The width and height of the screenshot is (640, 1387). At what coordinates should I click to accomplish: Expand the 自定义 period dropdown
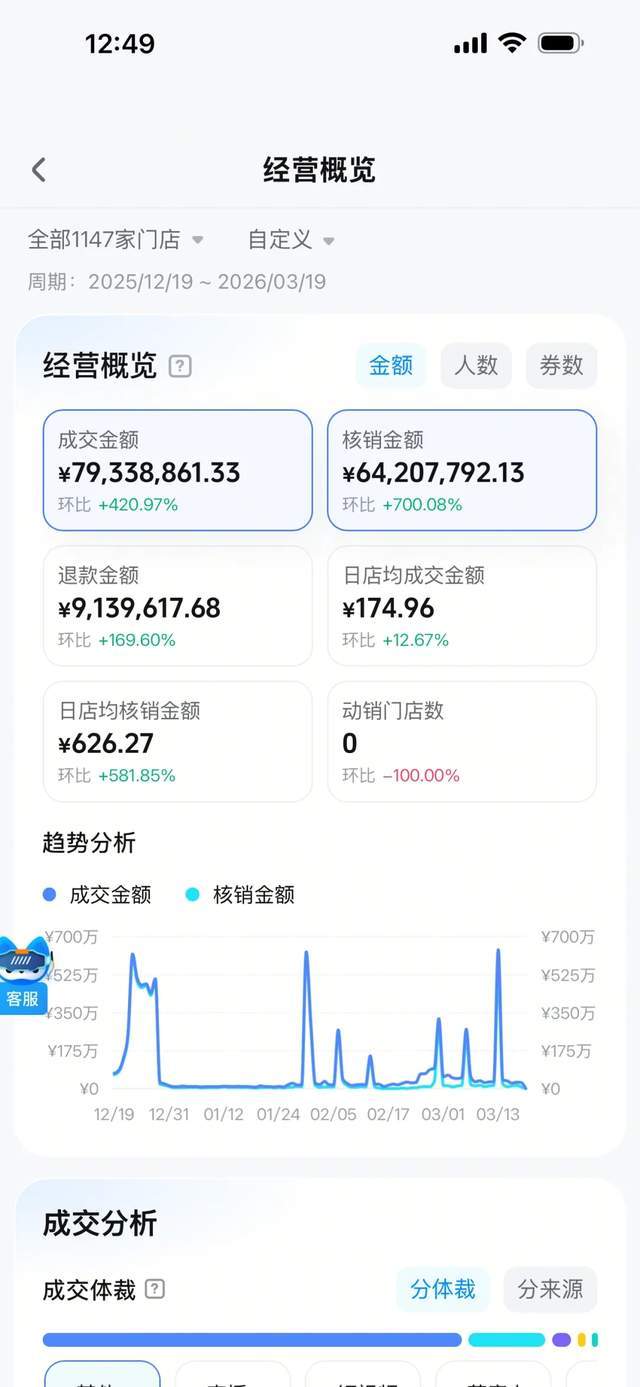coord(291,240)
